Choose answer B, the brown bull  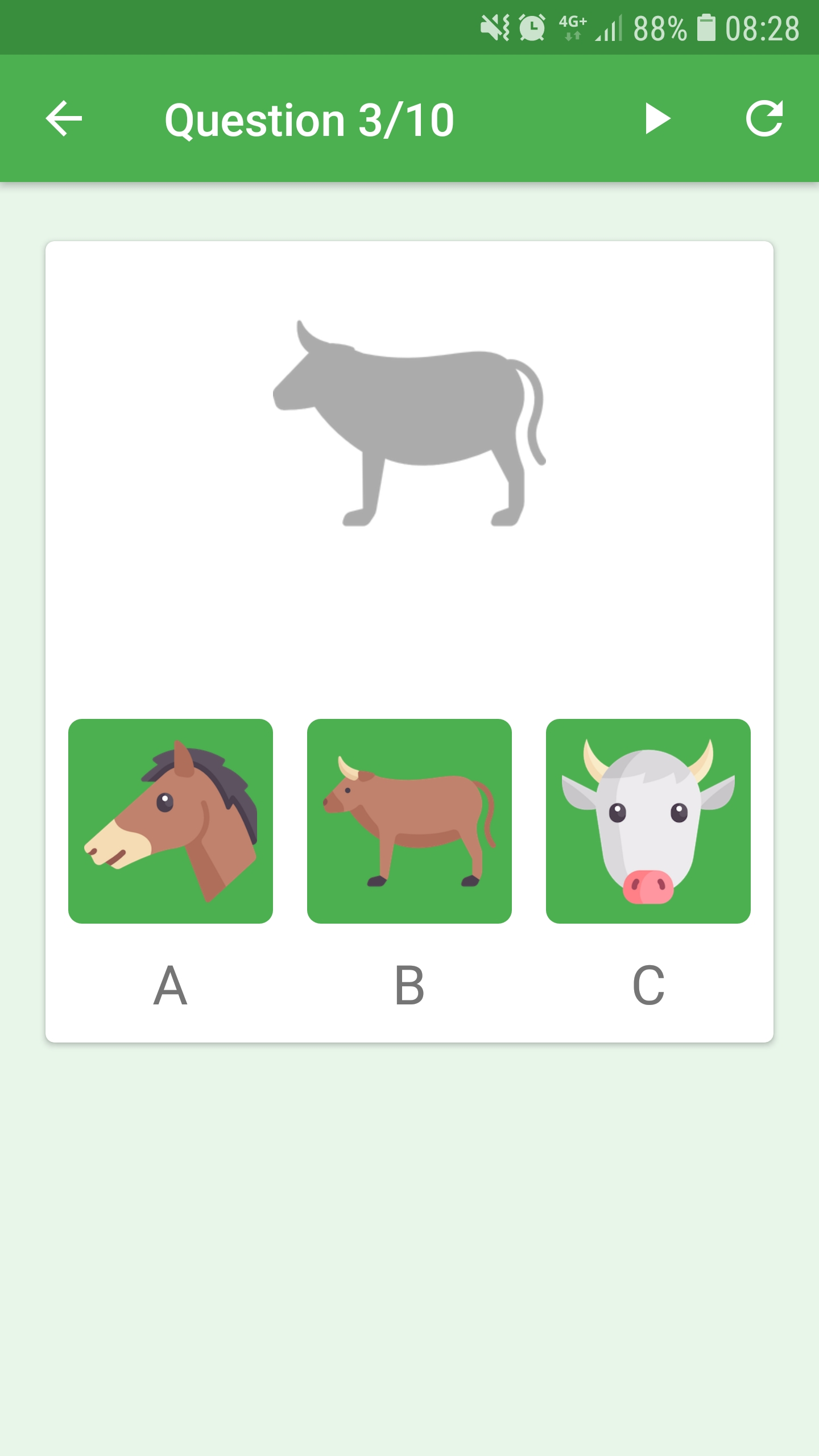pyautogui.click(x=409, y=821)
